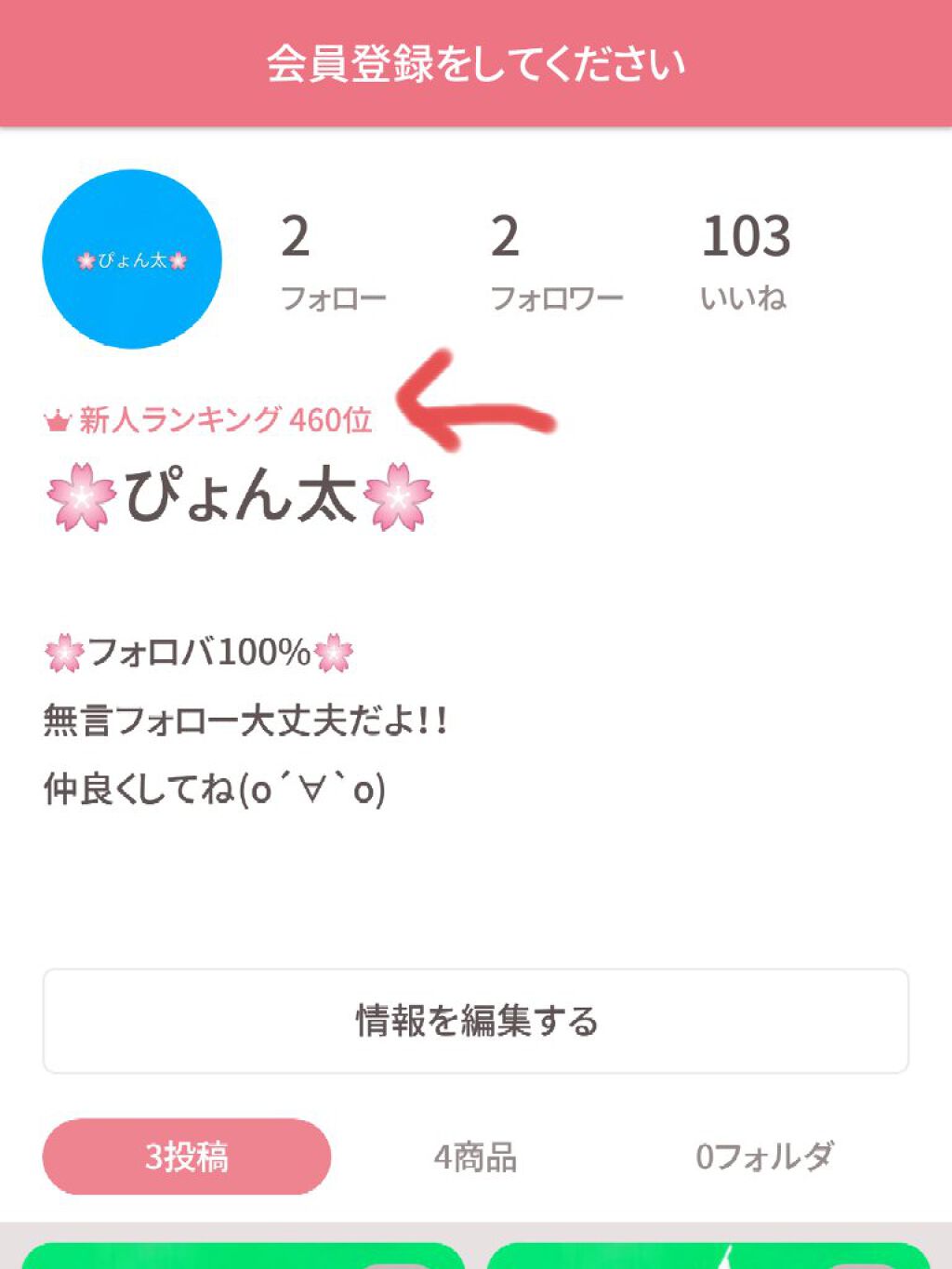Switch to the 0フォルダ tab
The height and width of the screenshot is (1269, 952).
pyautogui.click(x=764, y=1157)
